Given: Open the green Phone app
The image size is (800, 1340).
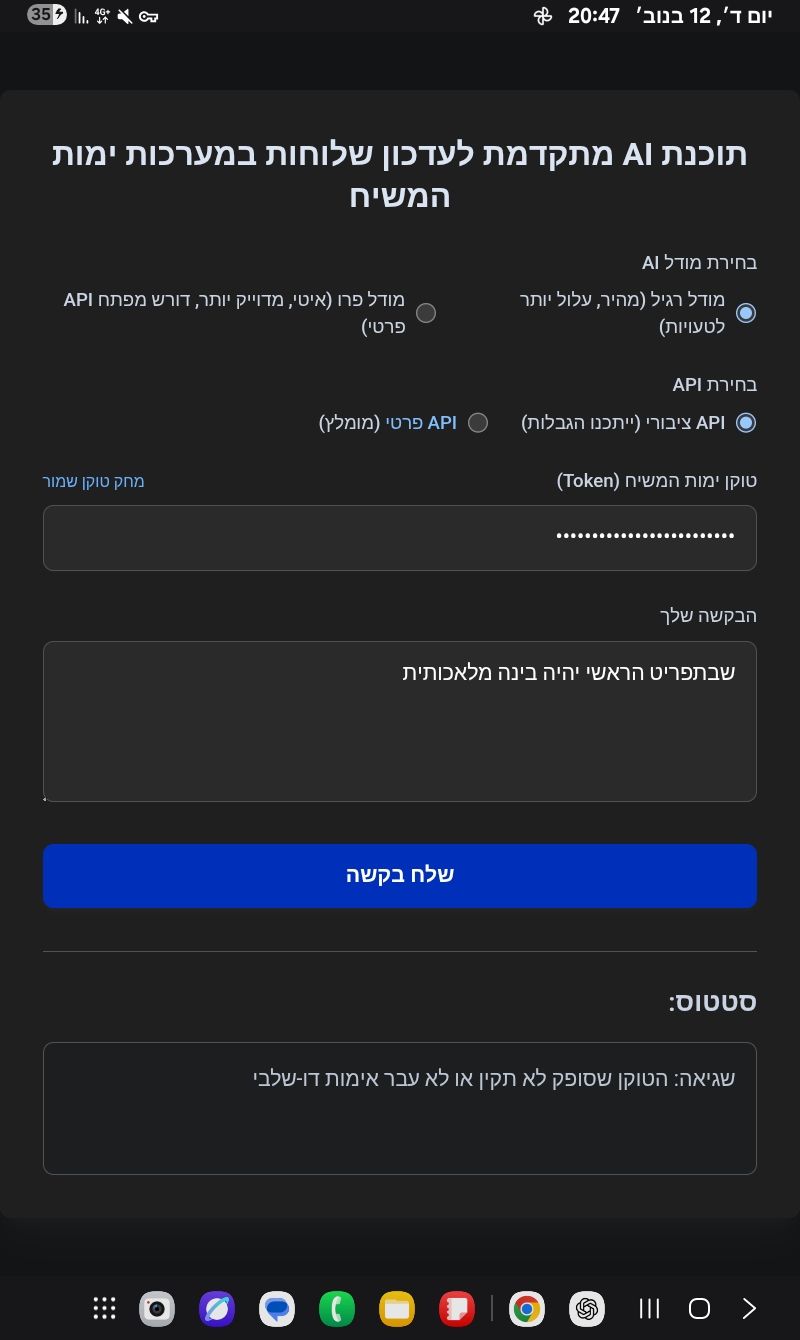Looking at the screenshot, I should tap(337, 1308).
